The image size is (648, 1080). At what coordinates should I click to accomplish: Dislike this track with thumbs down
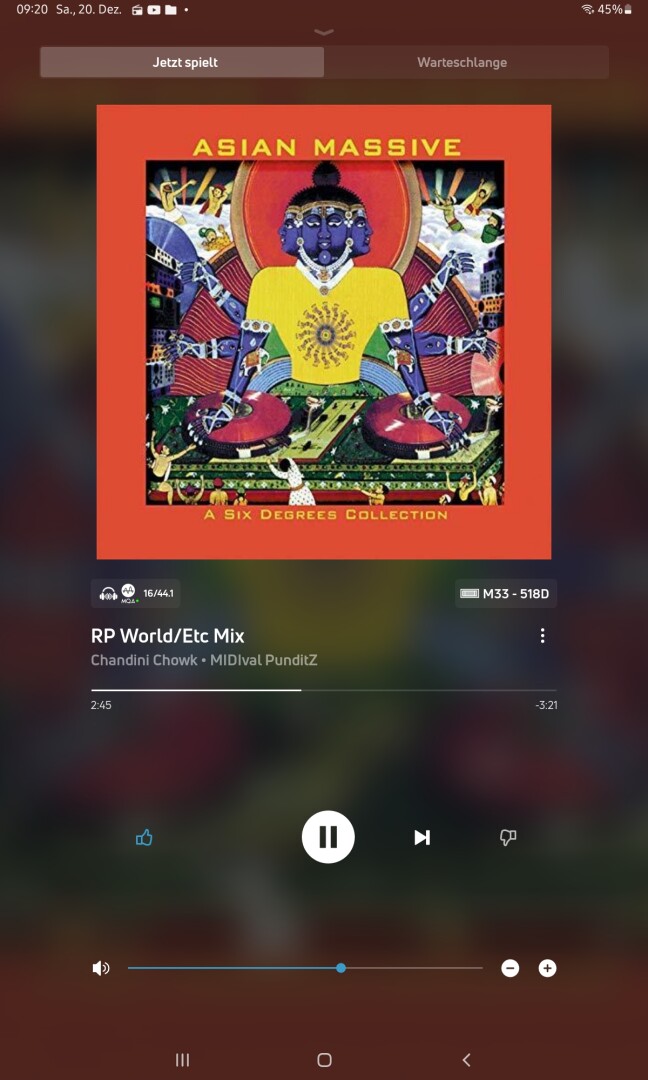click(x=508, y=837)
